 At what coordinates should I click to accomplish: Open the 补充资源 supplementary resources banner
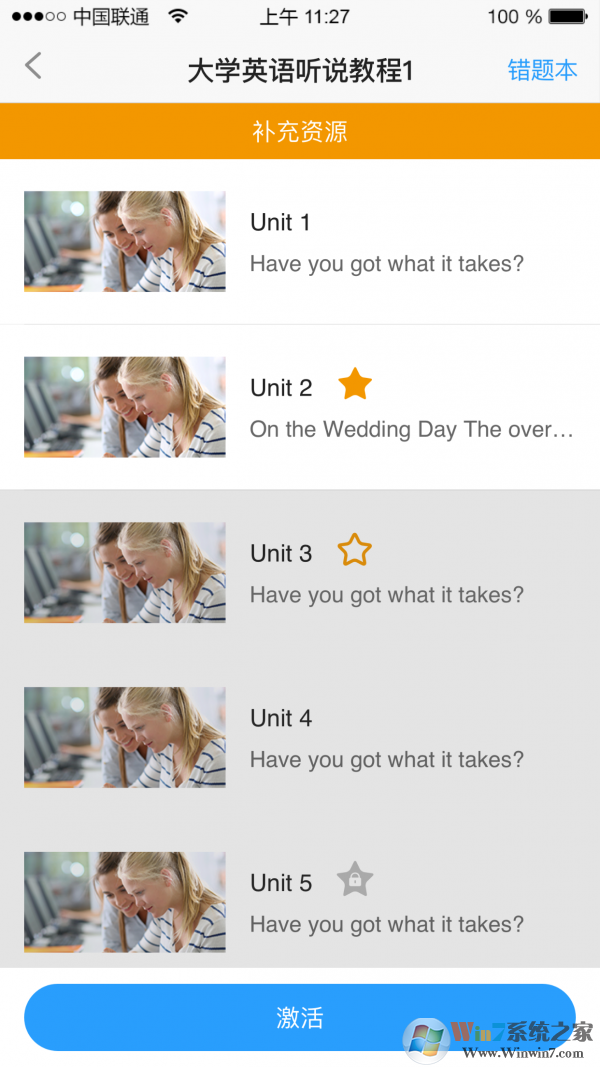click(300, 132)
